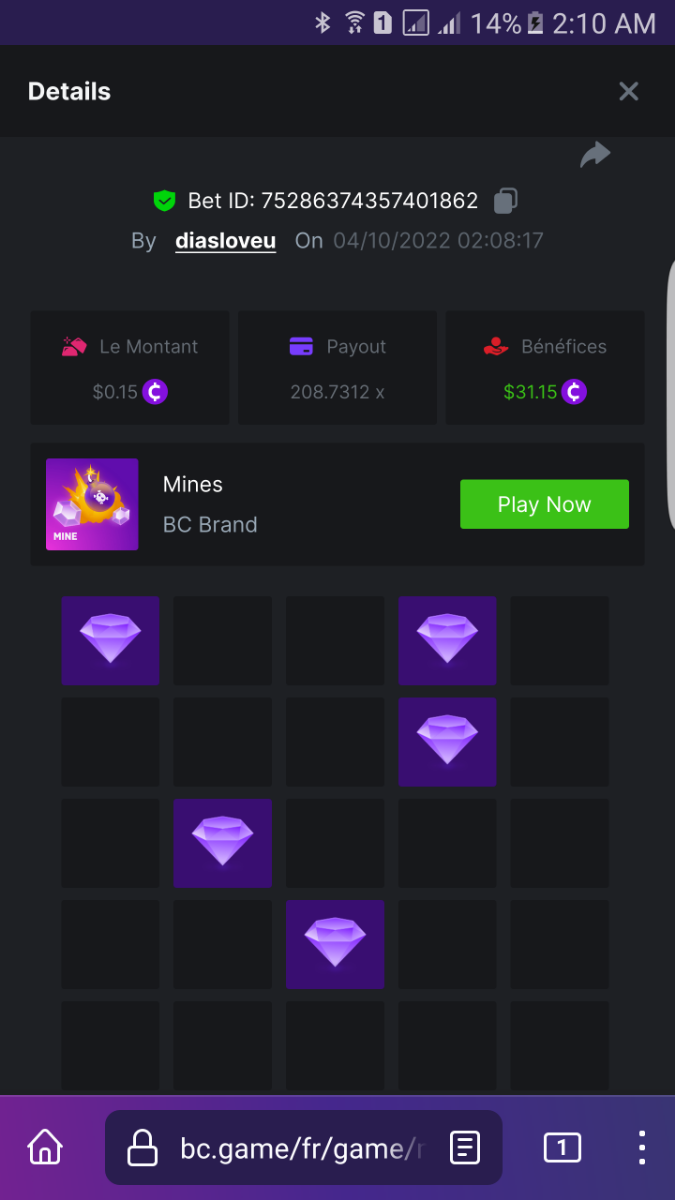The width and height of the screenshot is (675, 1200).
Task: Open the browser tabs switcher
Action: coord(562,1147)
